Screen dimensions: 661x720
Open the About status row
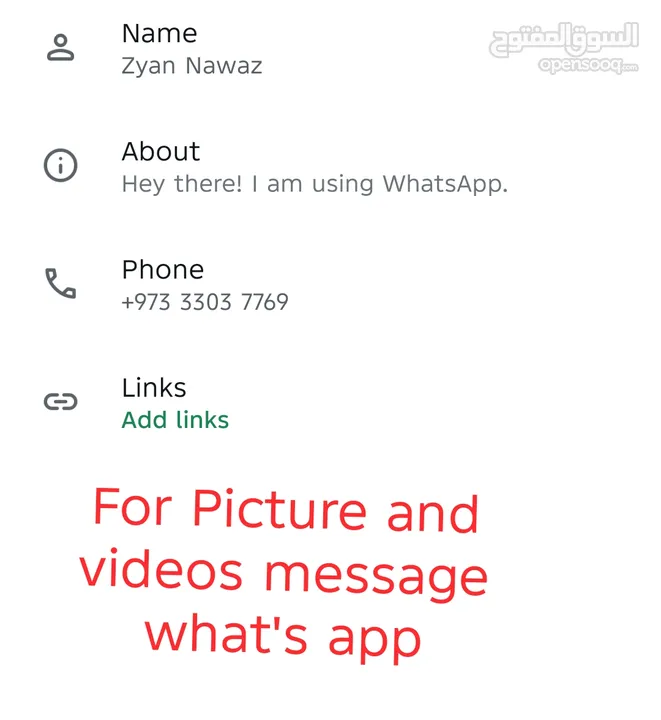pos(314,167)
